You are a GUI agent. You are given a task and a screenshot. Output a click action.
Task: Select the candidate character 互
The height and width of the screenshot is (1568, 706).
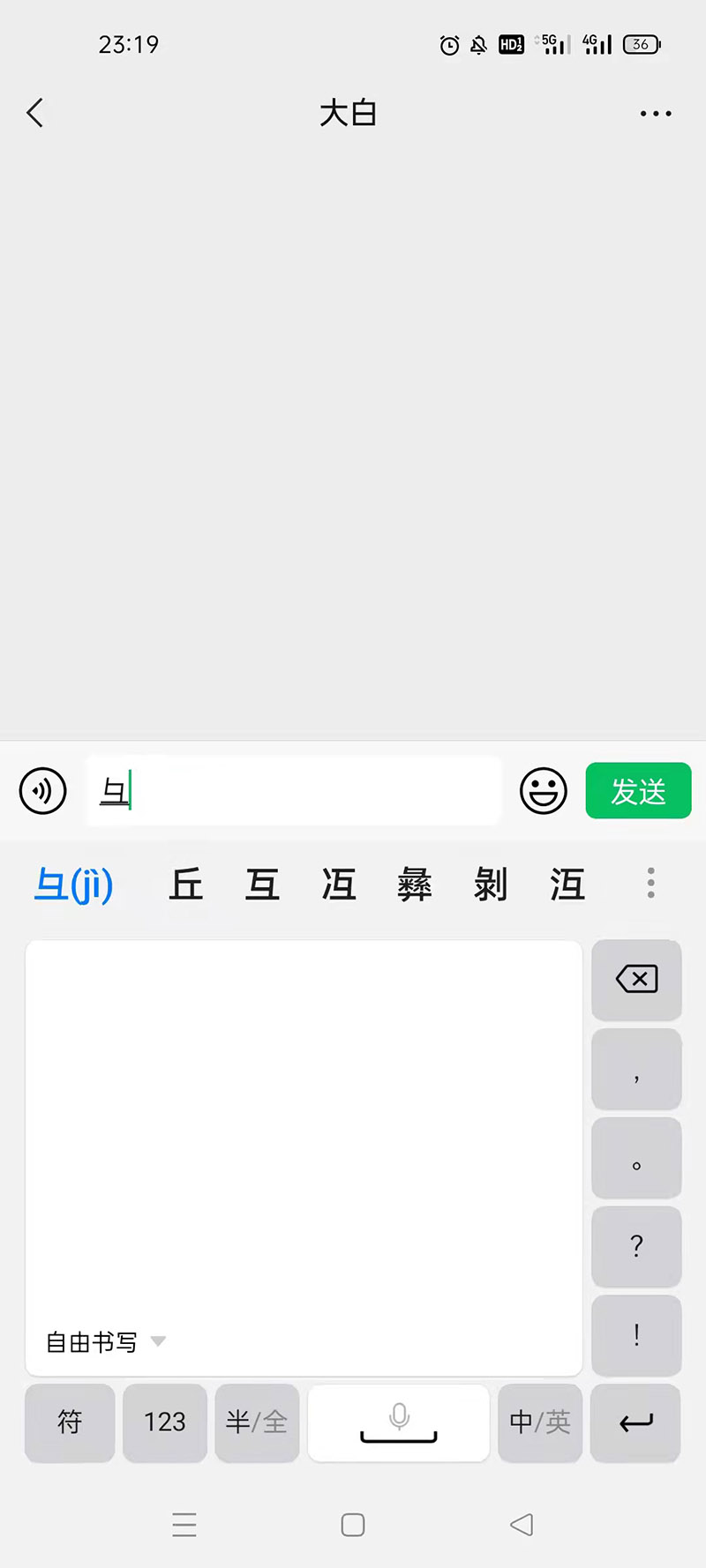(x=262, y=885)
